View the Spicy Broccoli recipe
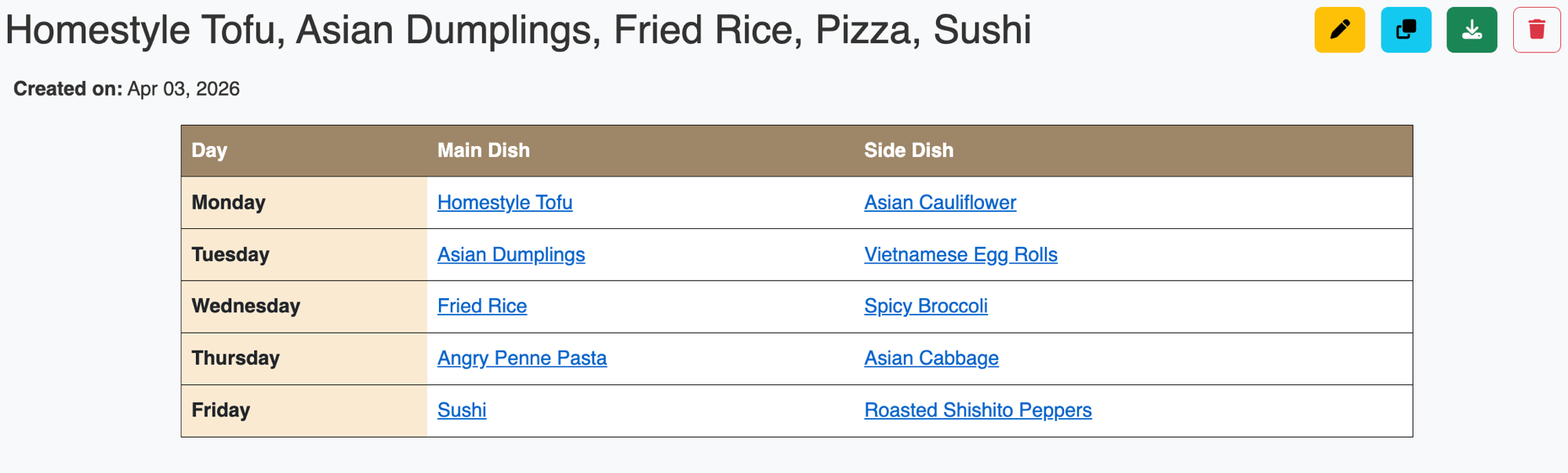The height and width of the screenshot is (473, 1568). (926, 306)
